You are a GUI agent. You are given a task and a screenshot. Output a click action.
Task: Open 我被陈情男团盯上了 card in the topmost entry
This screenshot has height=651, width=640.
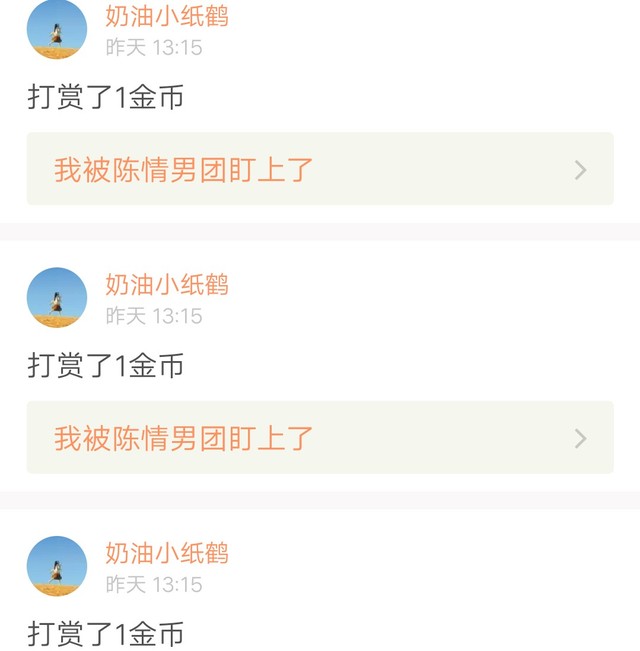[x=319, y=169]
